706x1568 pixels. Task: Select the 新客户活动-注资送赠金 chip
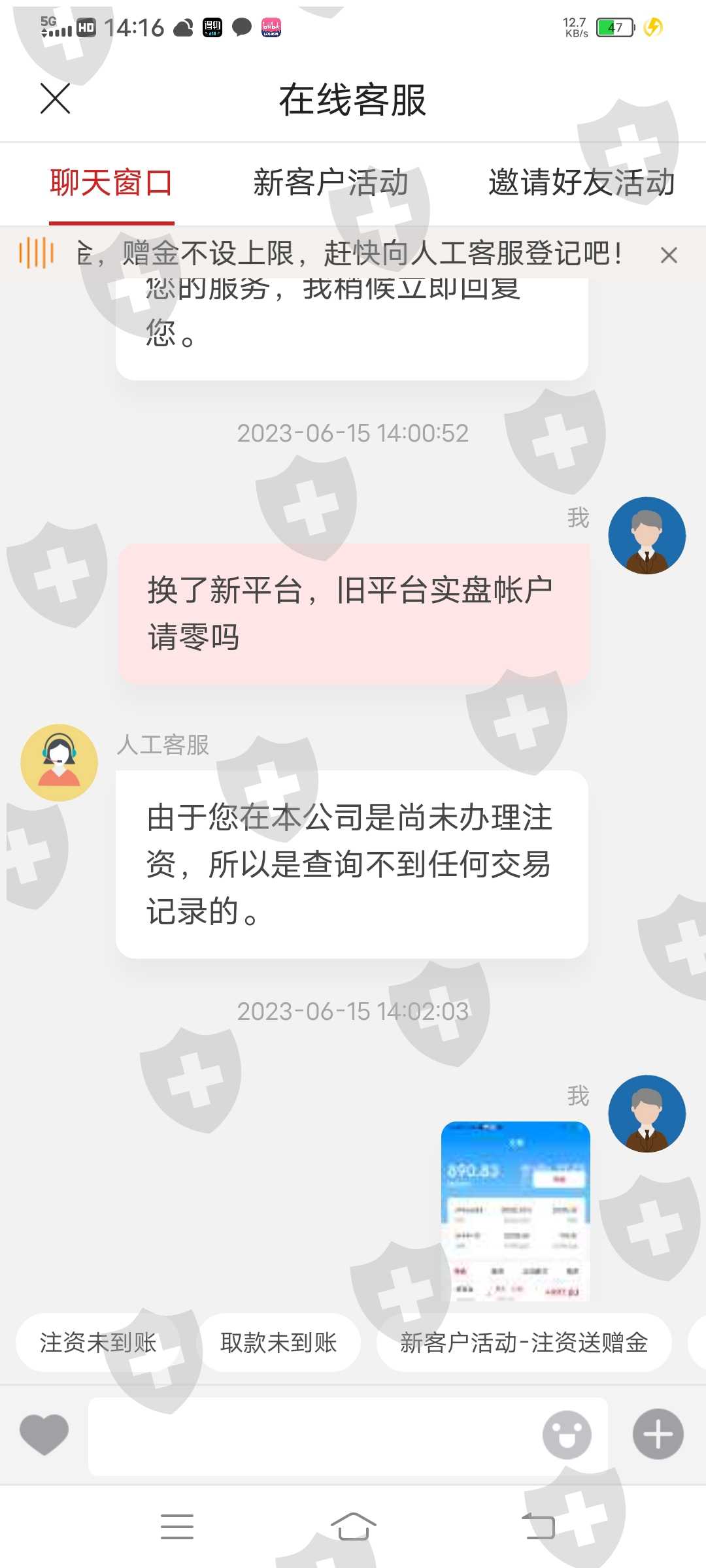point(524,1343)
